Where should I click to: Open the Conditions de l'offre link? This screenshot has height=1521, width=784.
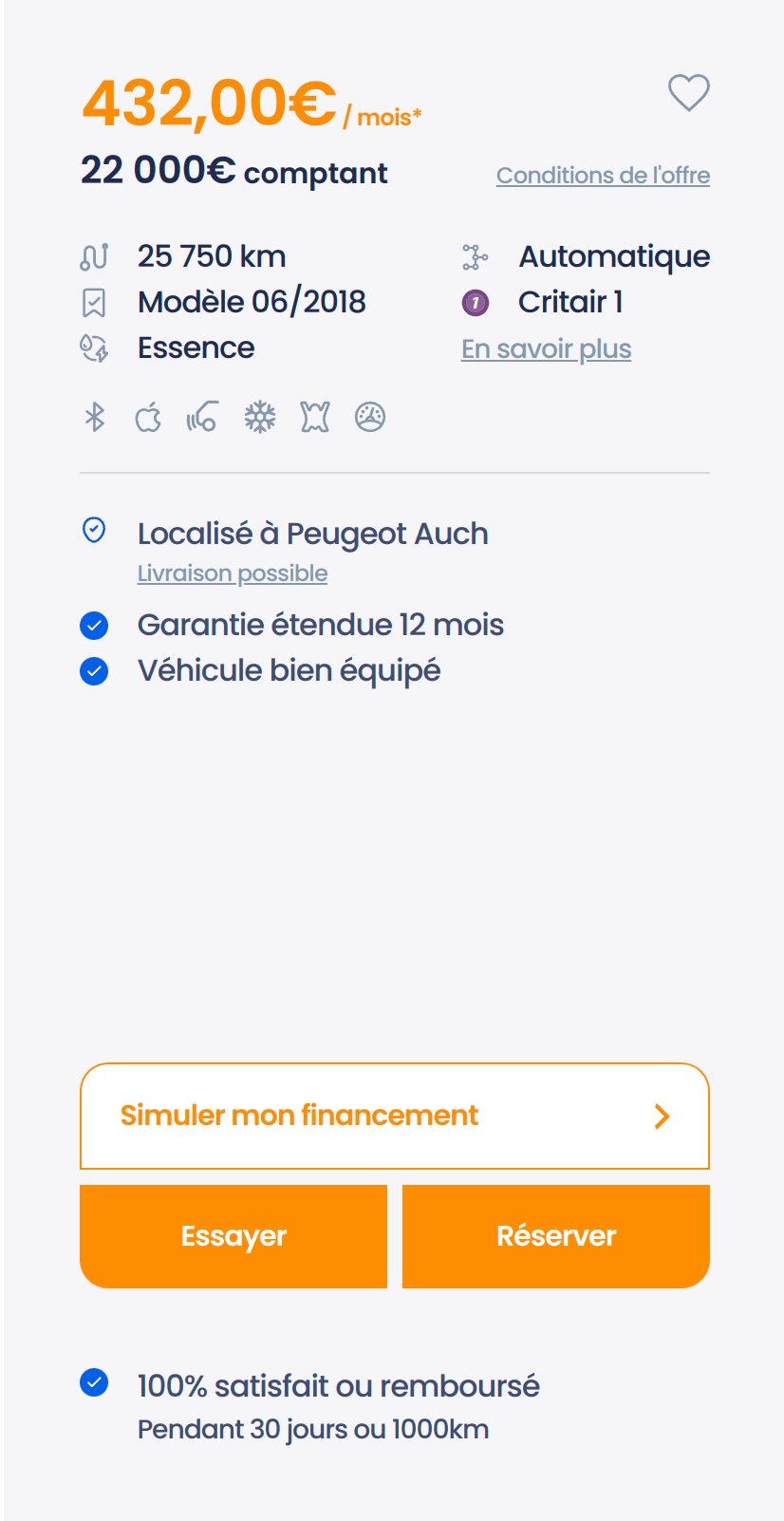[x=603, y=176]
